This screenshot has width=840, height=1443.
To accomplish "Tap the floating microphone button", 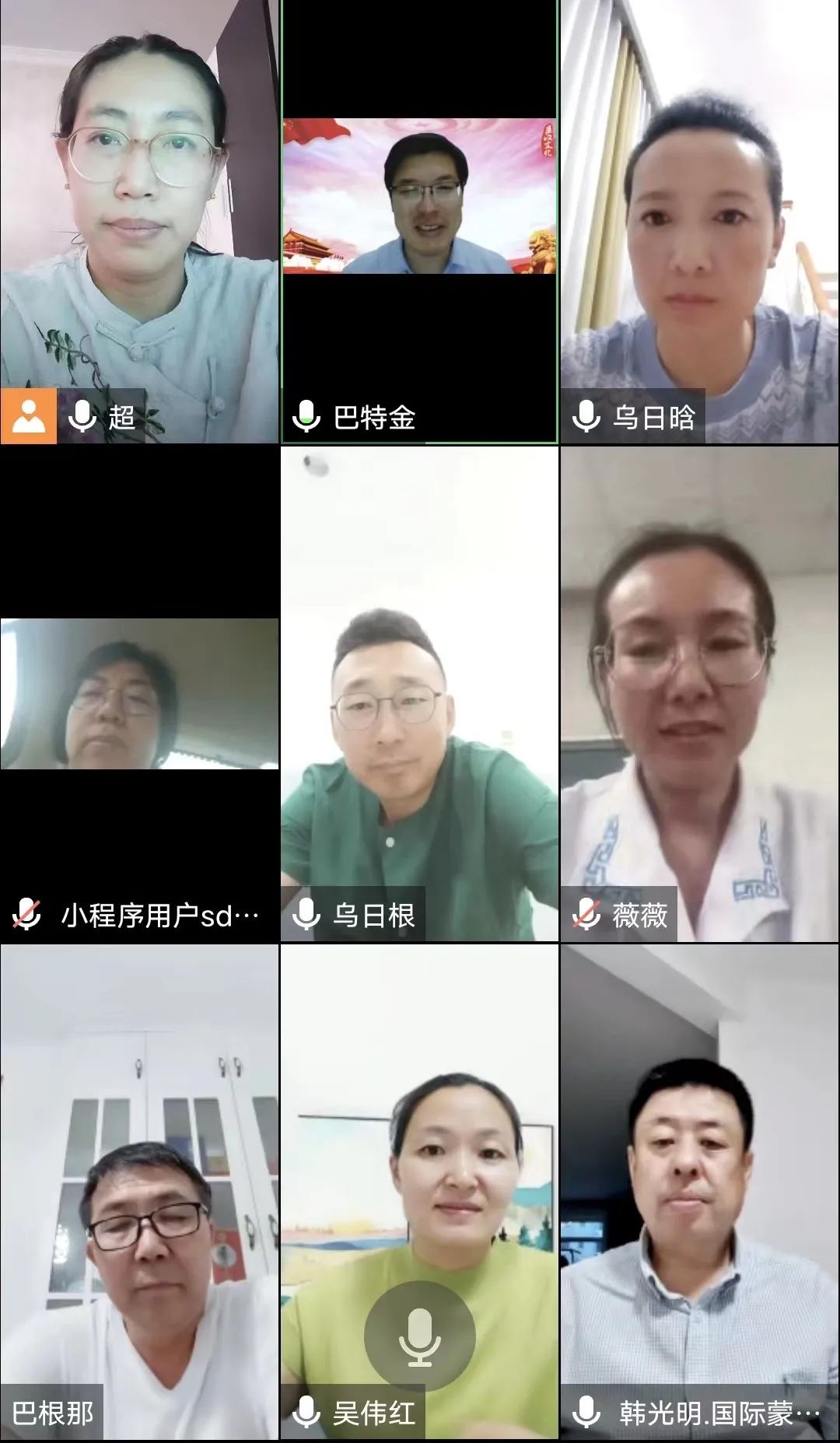I will 419,1336.
